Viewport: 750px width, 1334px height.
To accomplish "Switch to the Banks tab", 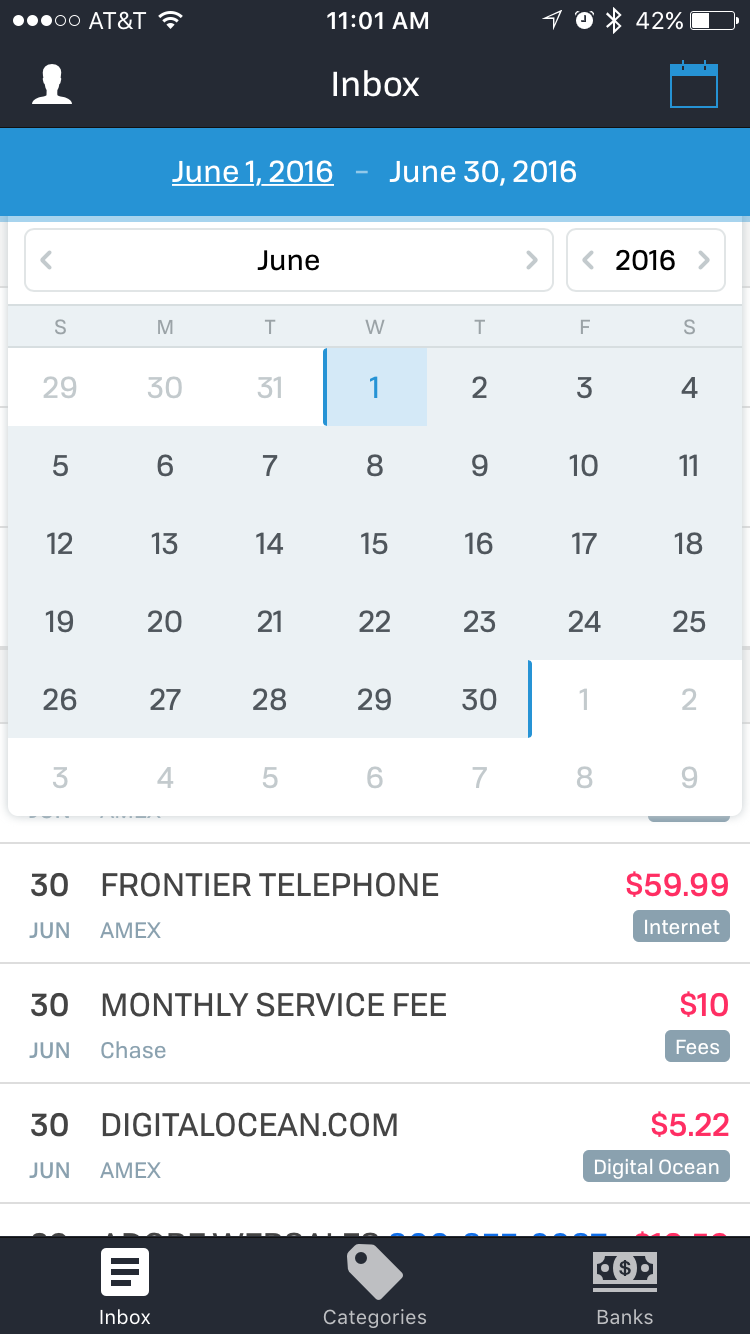I will [625, 1287].
